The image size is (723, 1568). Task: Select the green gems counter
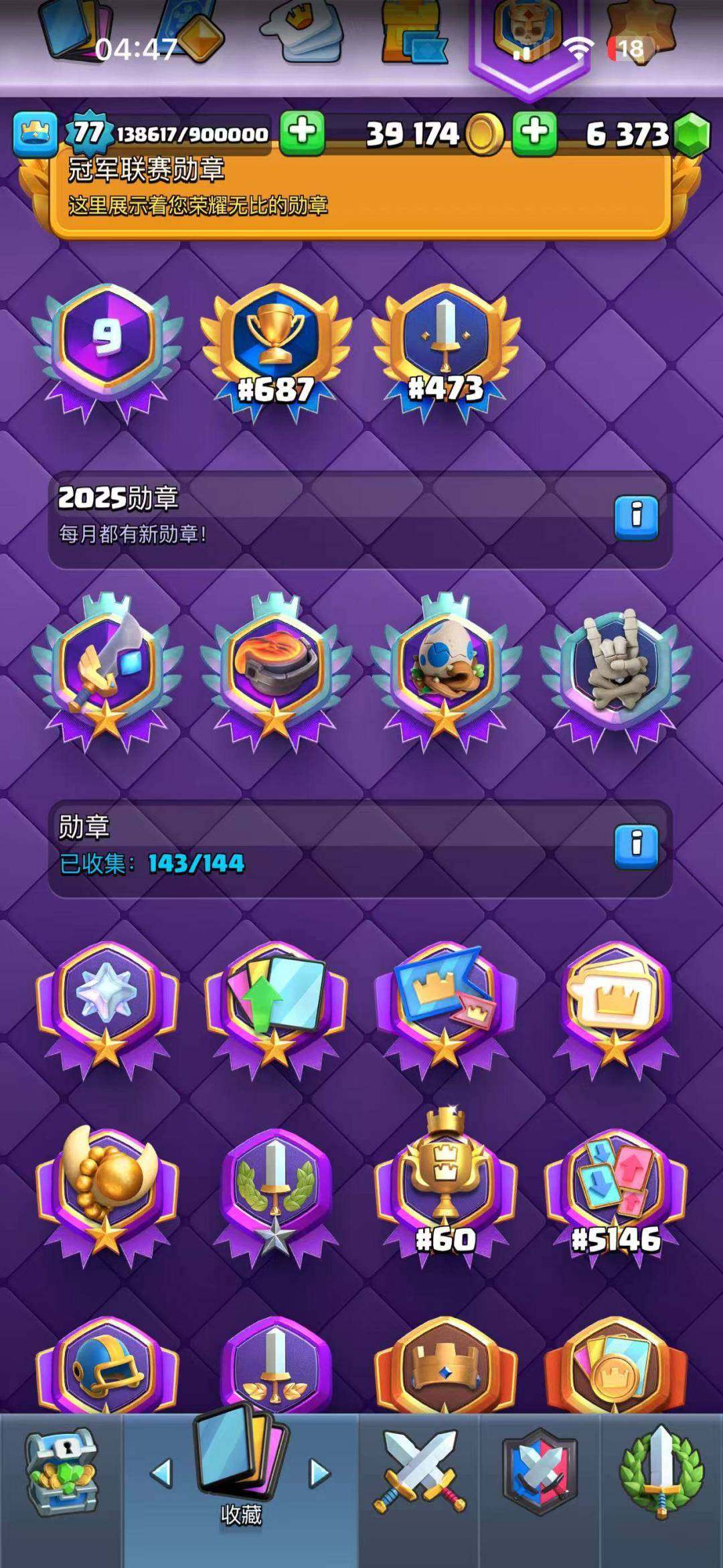pyautogui.click(x=643, y=134)
